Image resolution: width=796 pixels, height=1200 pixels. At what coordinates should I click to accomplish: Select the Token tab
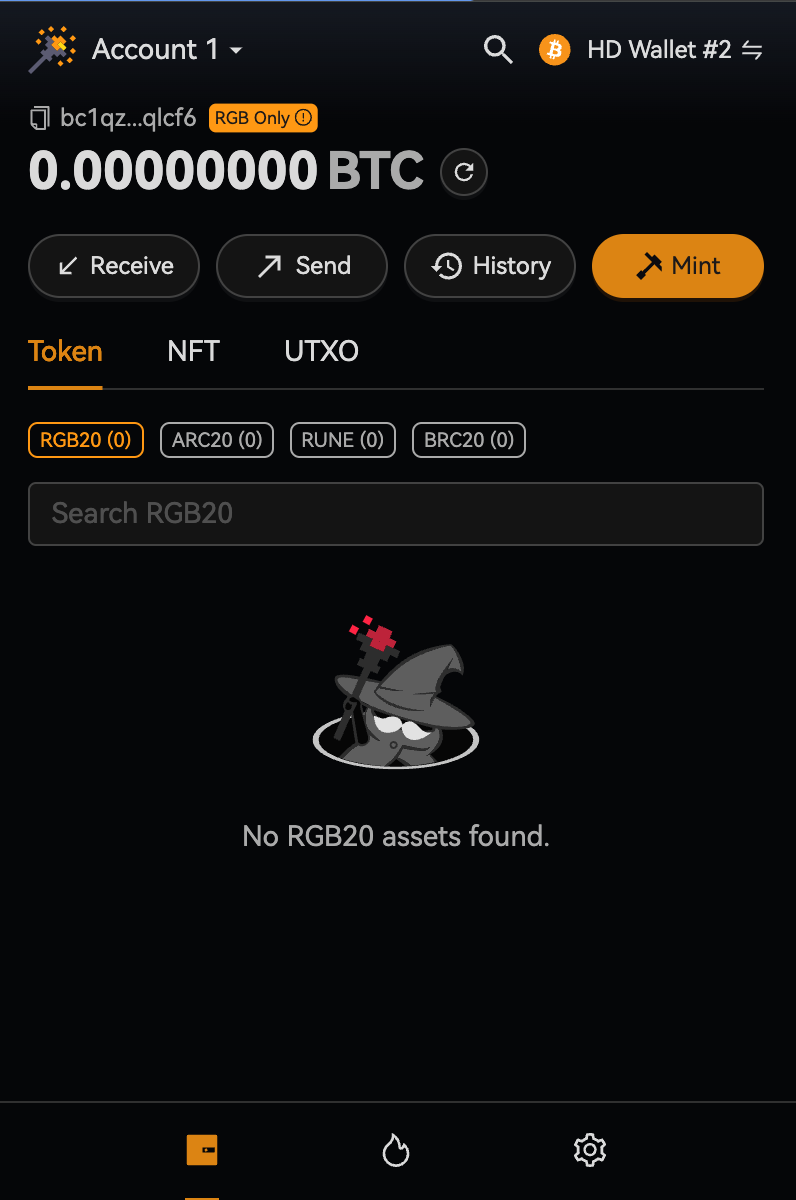click(65, 351)
